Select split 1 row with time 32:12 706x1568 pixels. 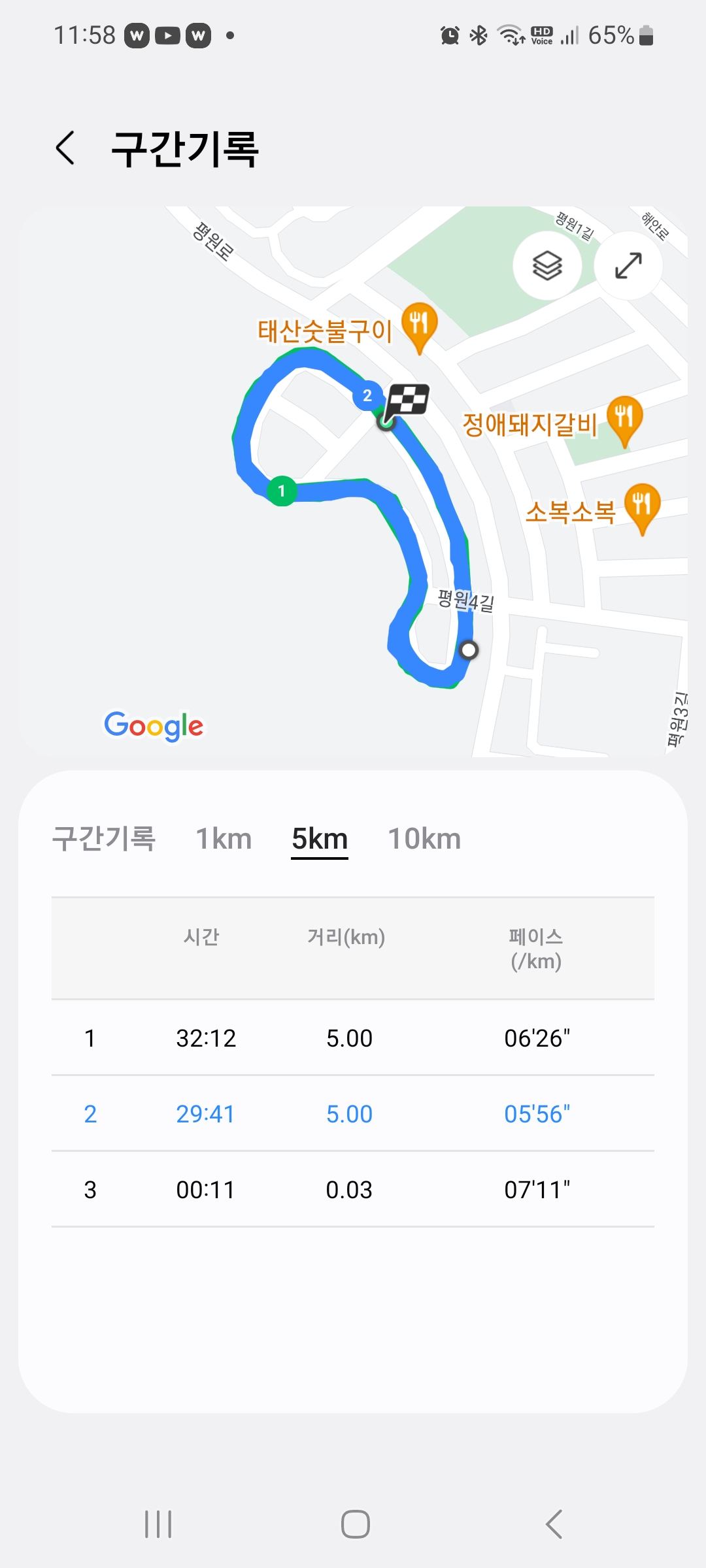[x=353, y=1037]
